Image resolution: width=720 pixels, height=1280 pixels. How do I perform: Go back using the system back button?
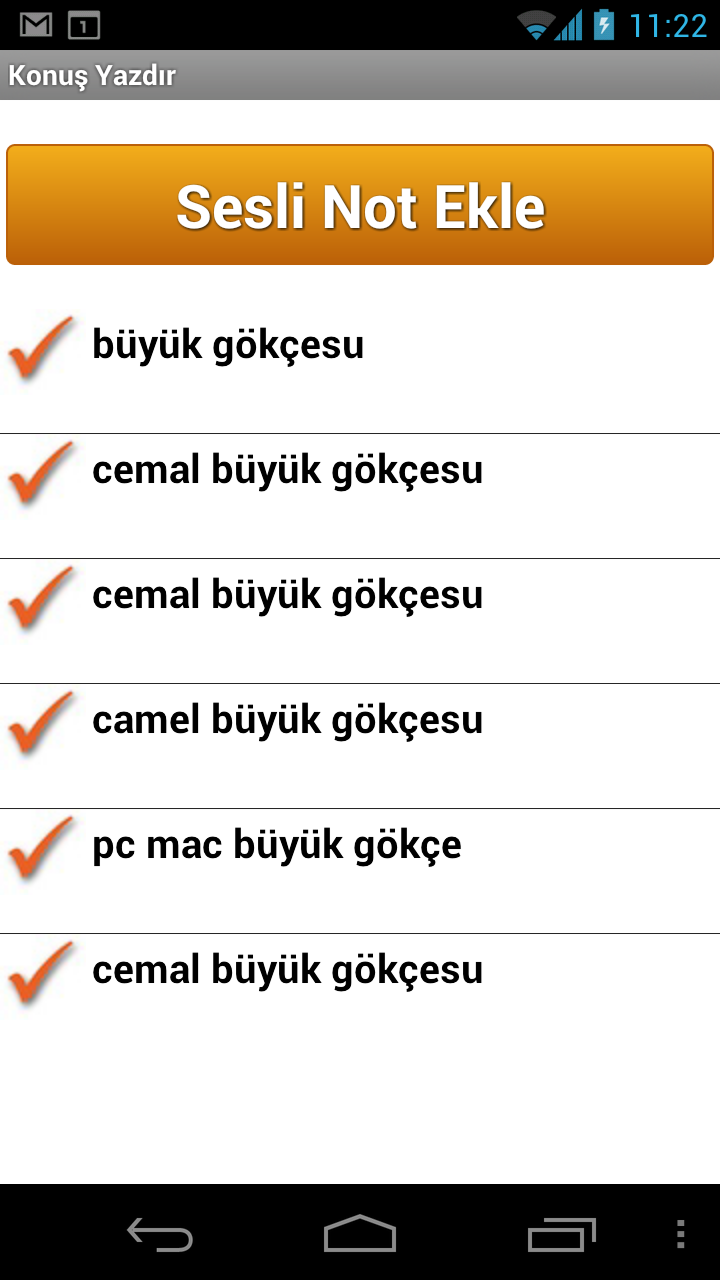(160, 1234)
